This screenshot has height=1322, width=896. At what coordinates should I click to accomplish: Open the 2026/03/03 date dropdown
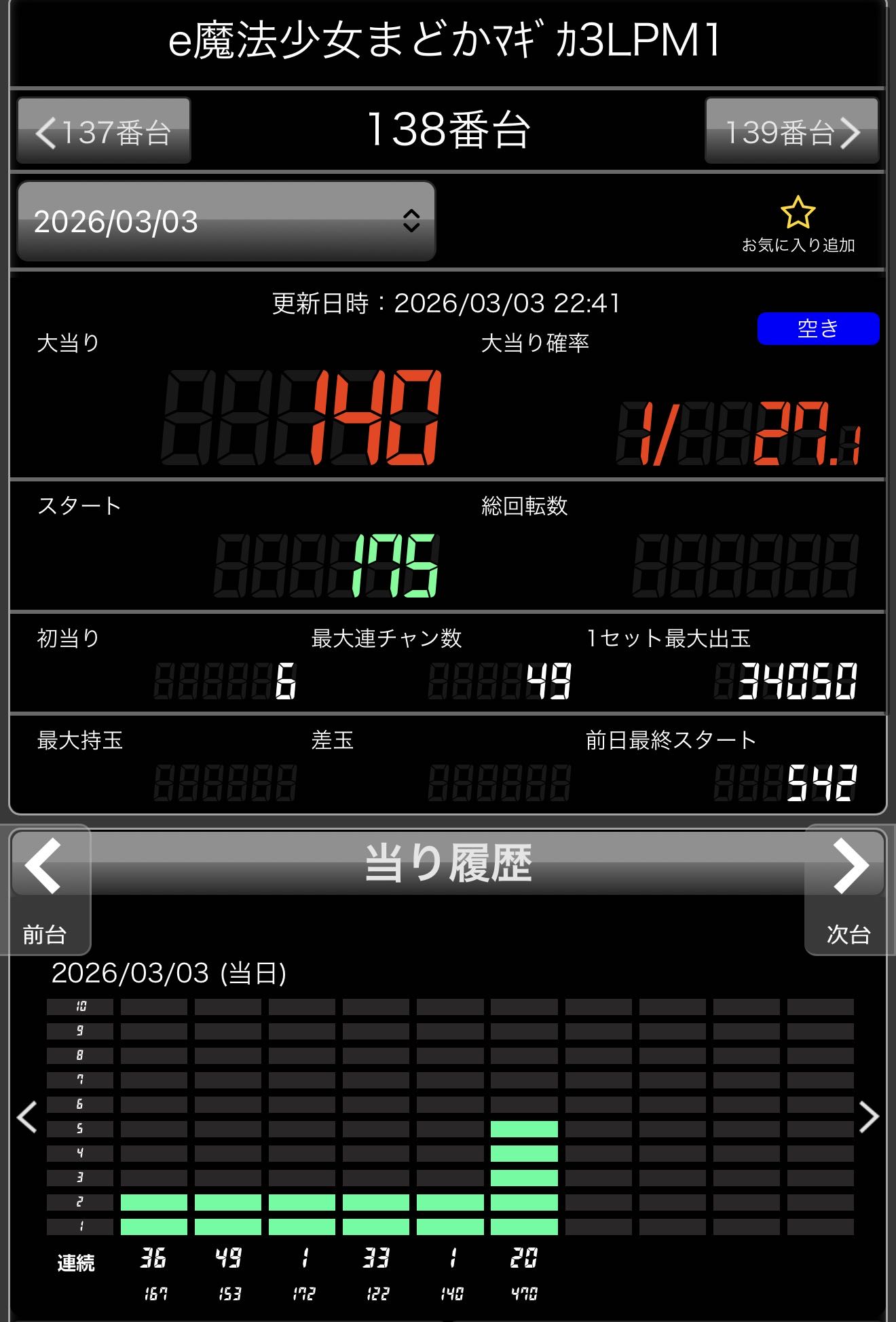pyautogui.click(x=226, y=221)
